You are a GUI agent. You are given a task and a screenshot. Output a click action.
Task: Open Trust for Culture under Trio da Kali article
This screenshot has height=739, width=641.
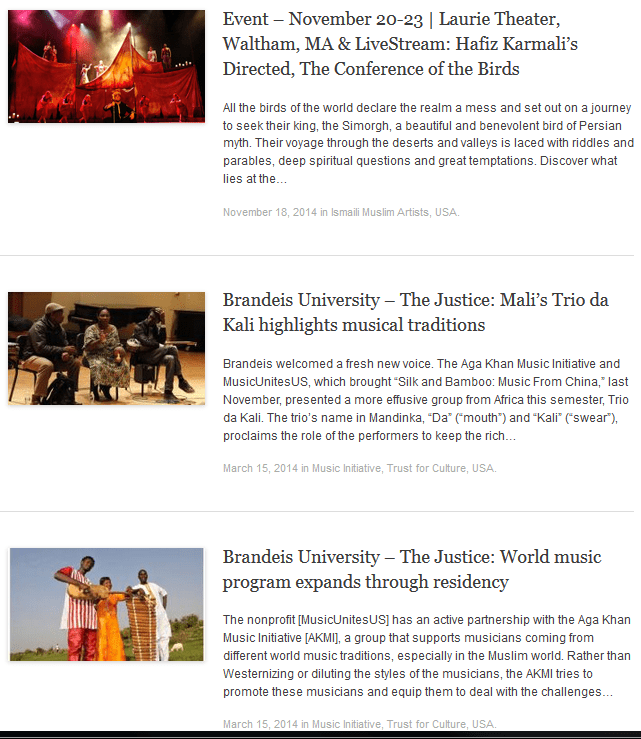pyautogui.click(x=426, y=468)
